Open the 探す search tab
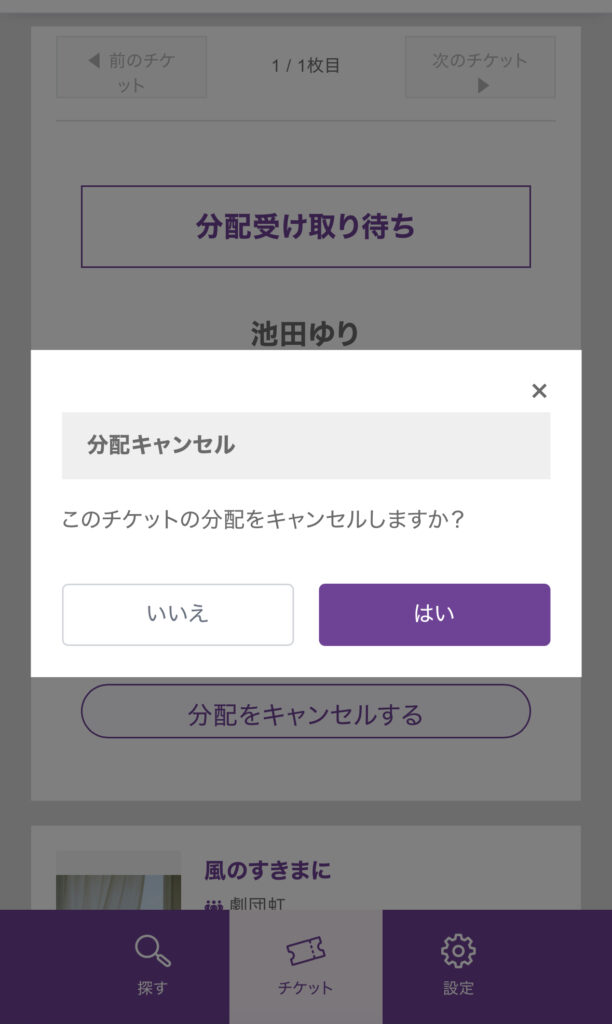This screenshot has height=1024, width=612. tap(153, 966)
